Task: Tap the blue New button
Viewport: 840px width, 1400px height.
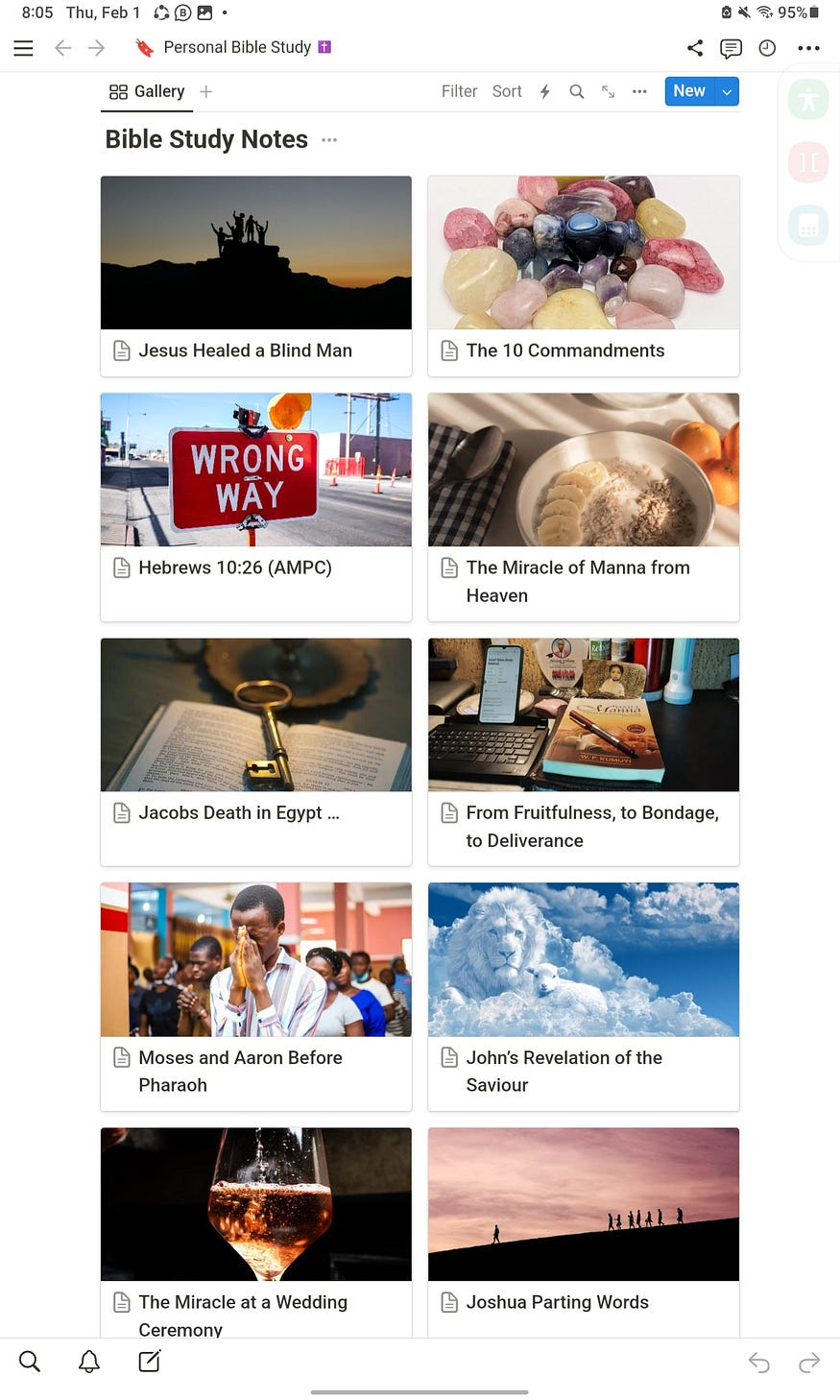Action: [689, 91]
